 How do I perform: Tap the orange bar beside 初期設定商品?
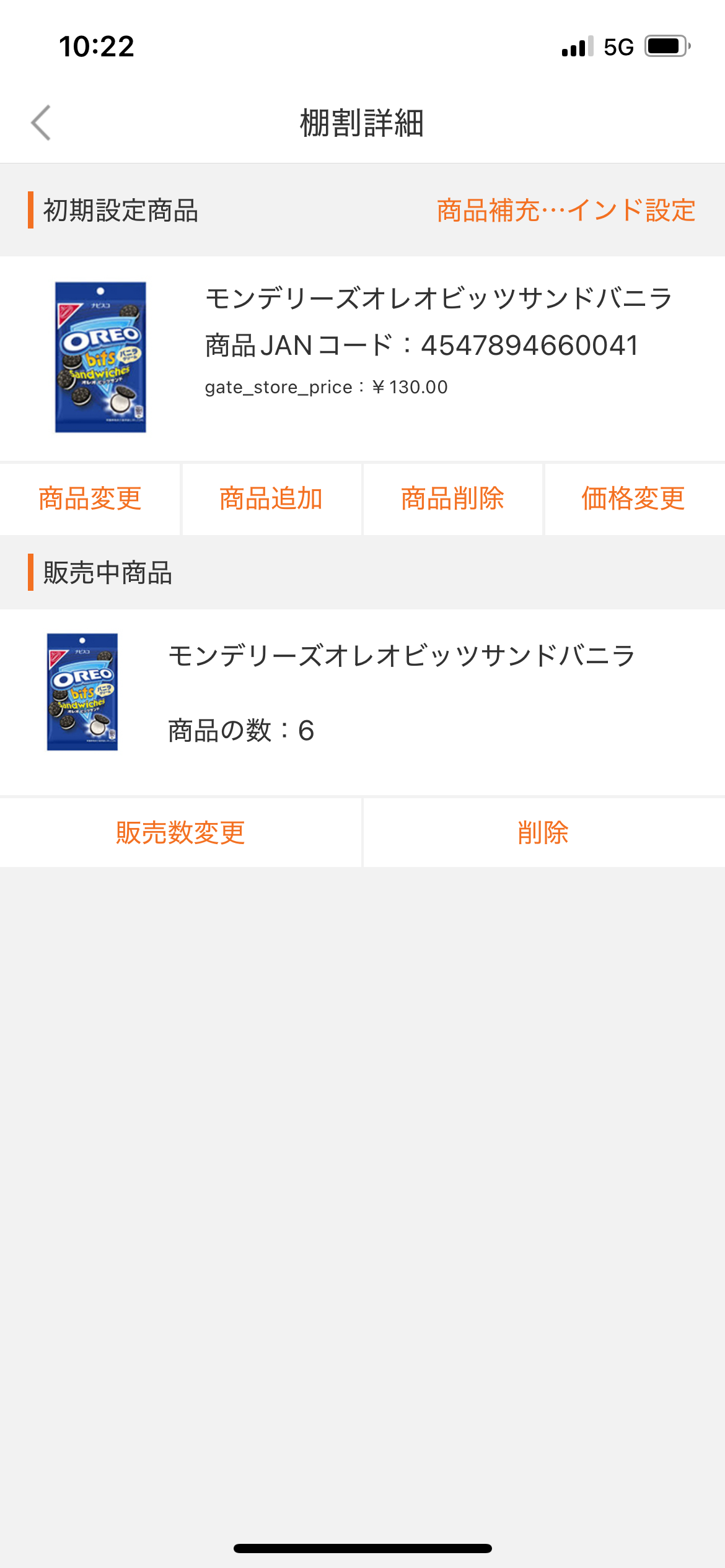[x=30, y=211]
